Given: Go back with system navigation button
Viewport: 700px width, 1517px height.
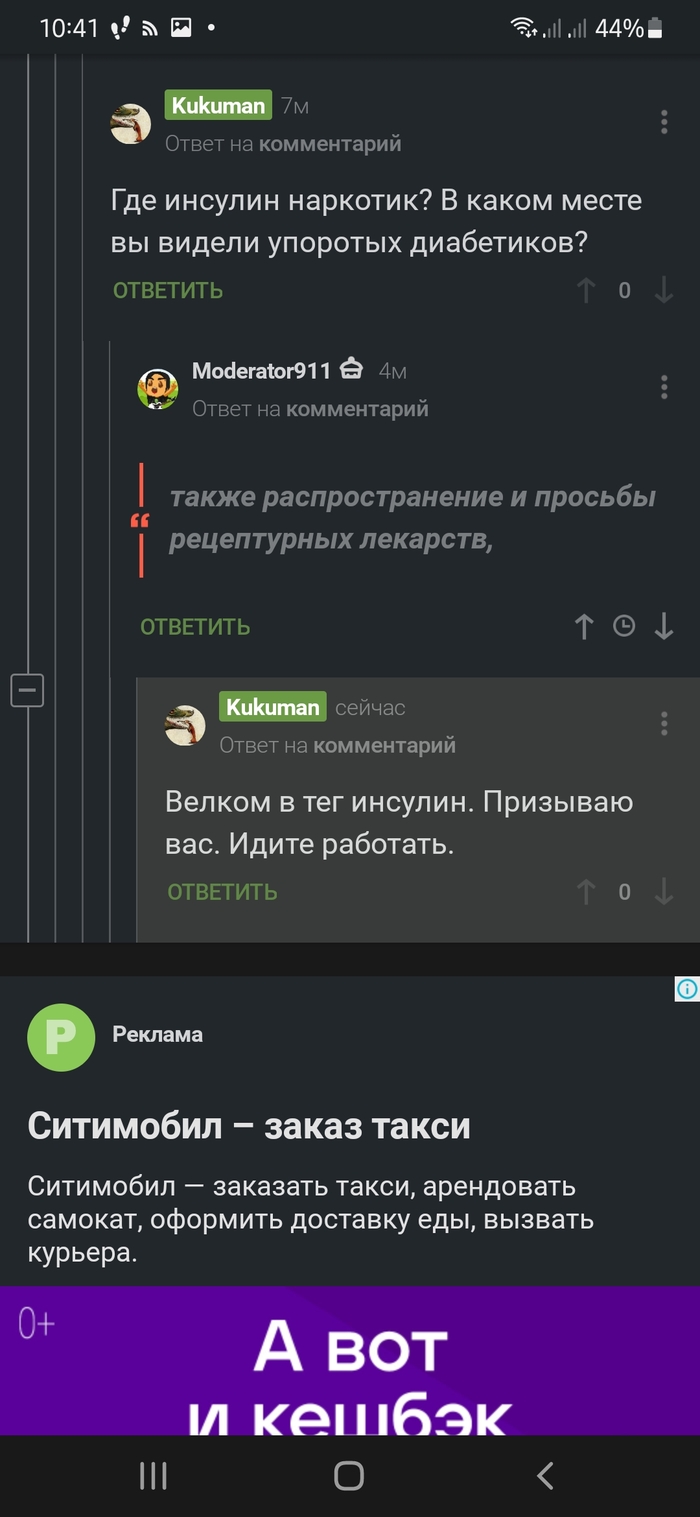Looking at the screenshot, I should point(545,1475).
